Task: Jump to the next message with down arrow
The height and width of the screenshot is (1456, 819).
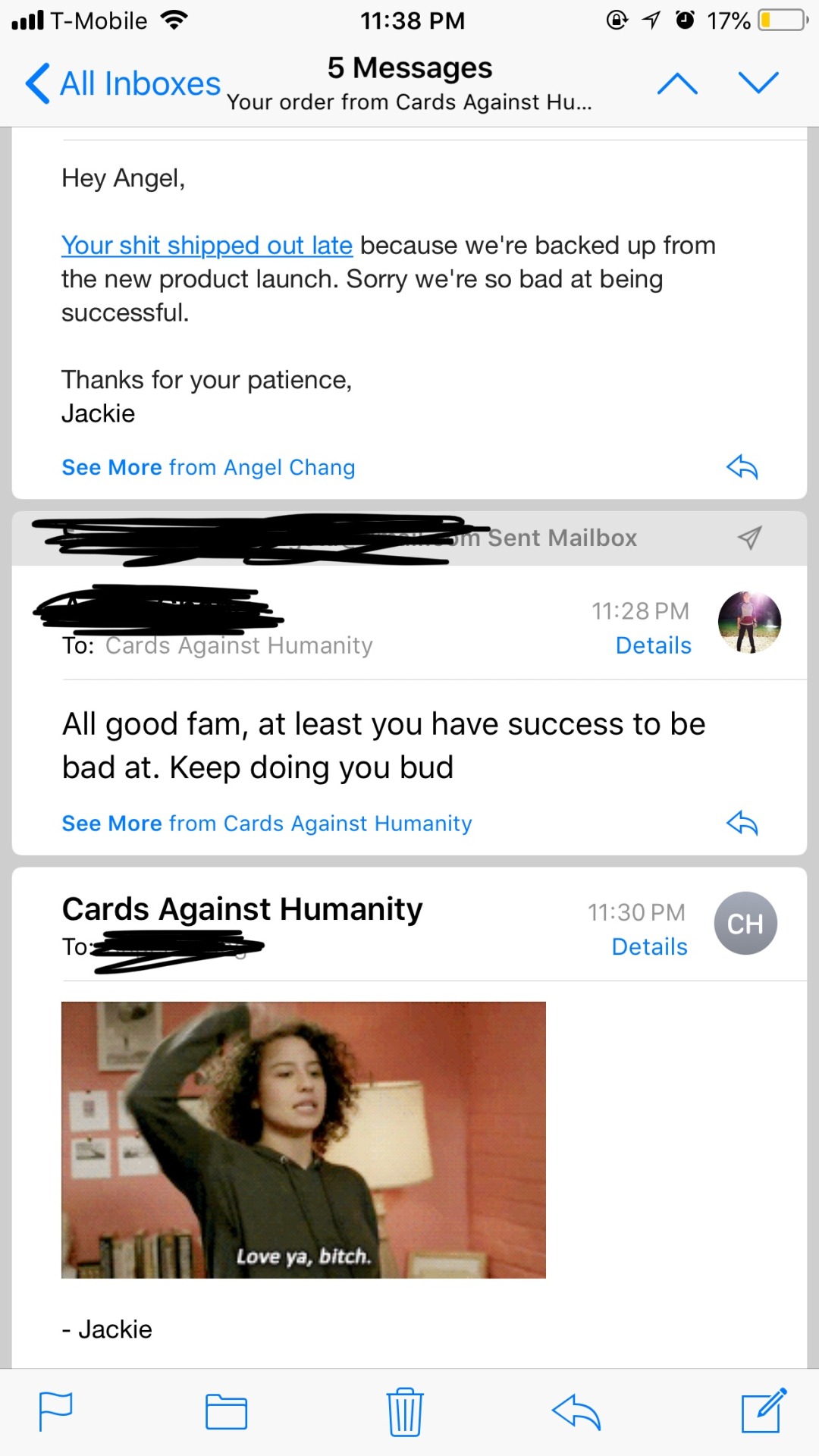Action: click(758, 83)
